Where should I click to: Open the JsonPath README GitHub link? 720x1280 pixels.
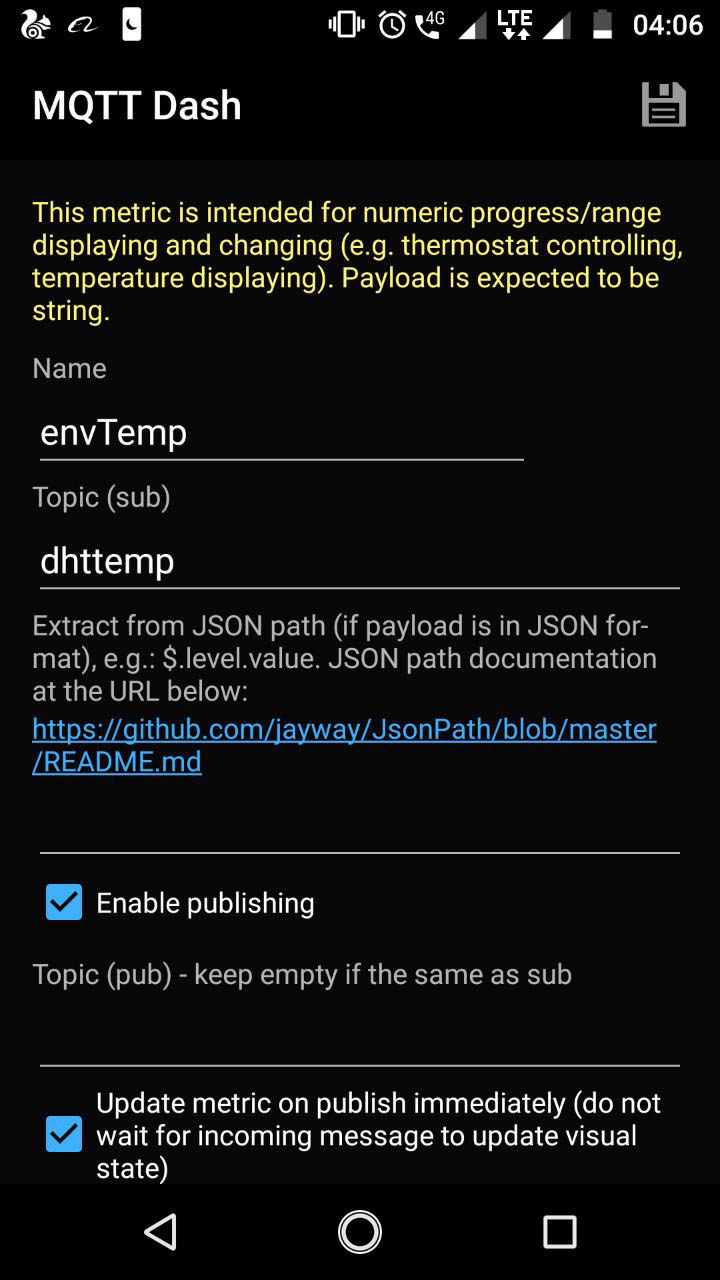[x=344, y=745]
